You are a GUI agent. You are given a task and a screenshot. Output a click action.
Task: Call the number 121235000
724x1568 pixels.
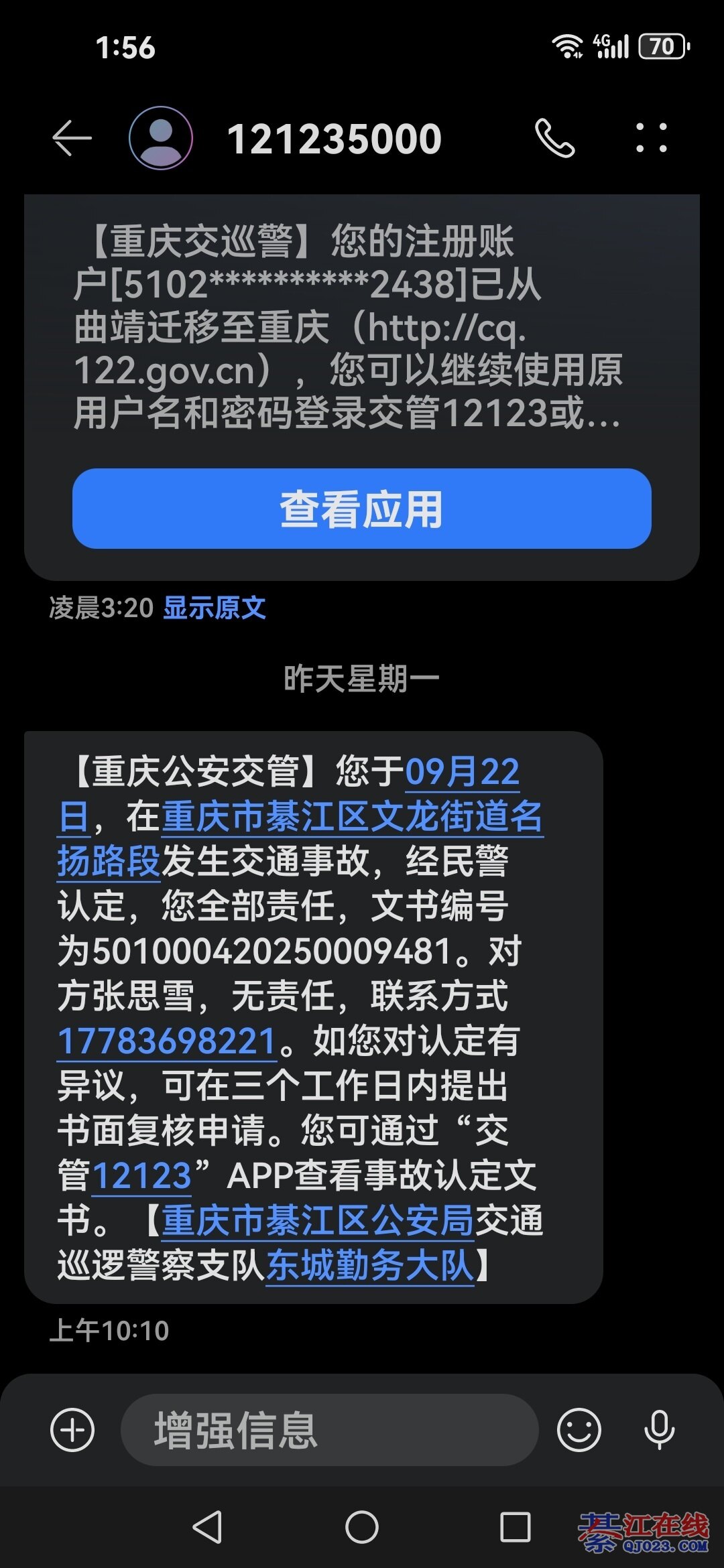(554, 139)
